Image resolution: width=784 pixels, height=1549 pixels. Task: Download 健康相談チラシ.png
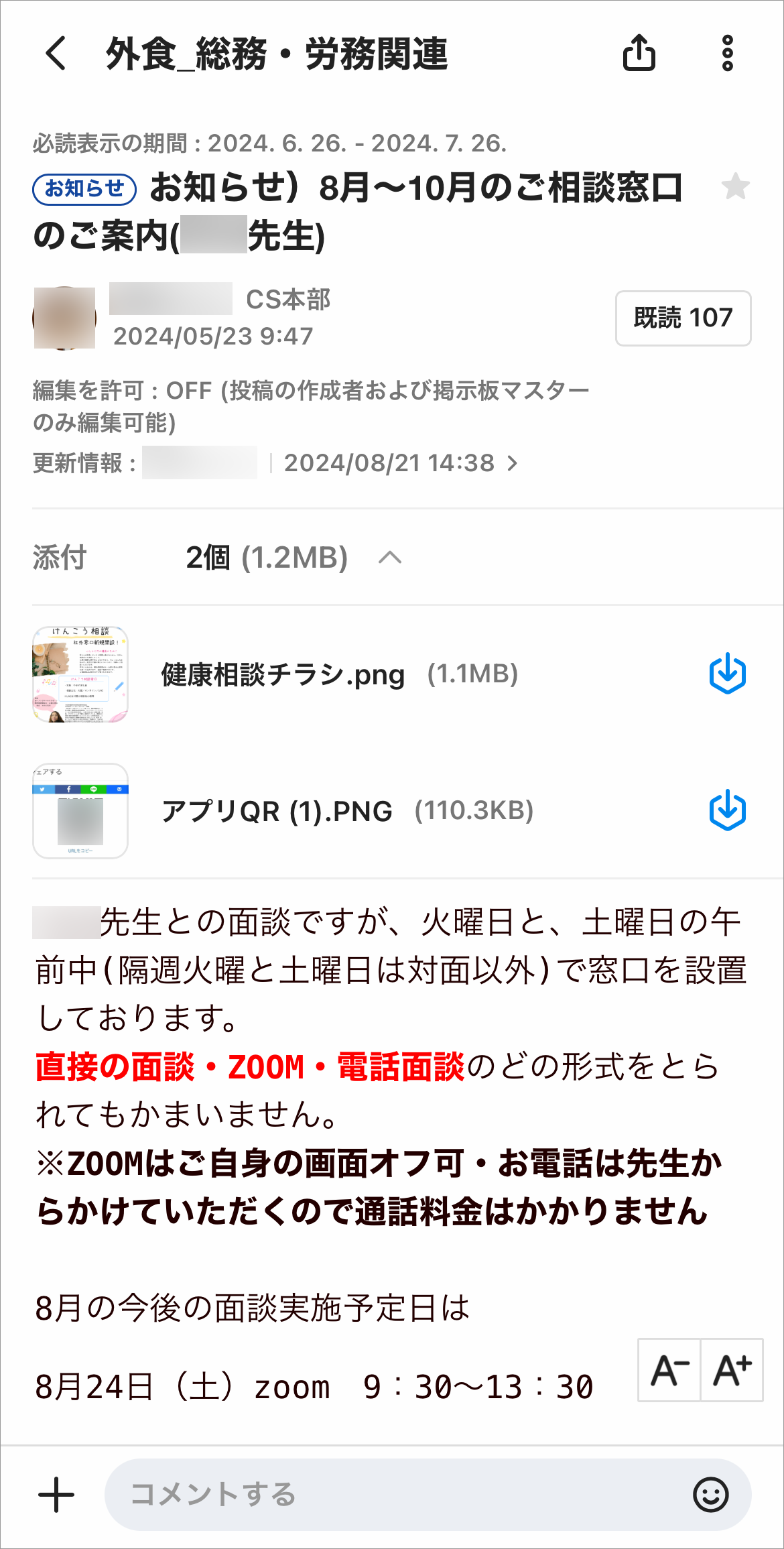coord(727,674)
